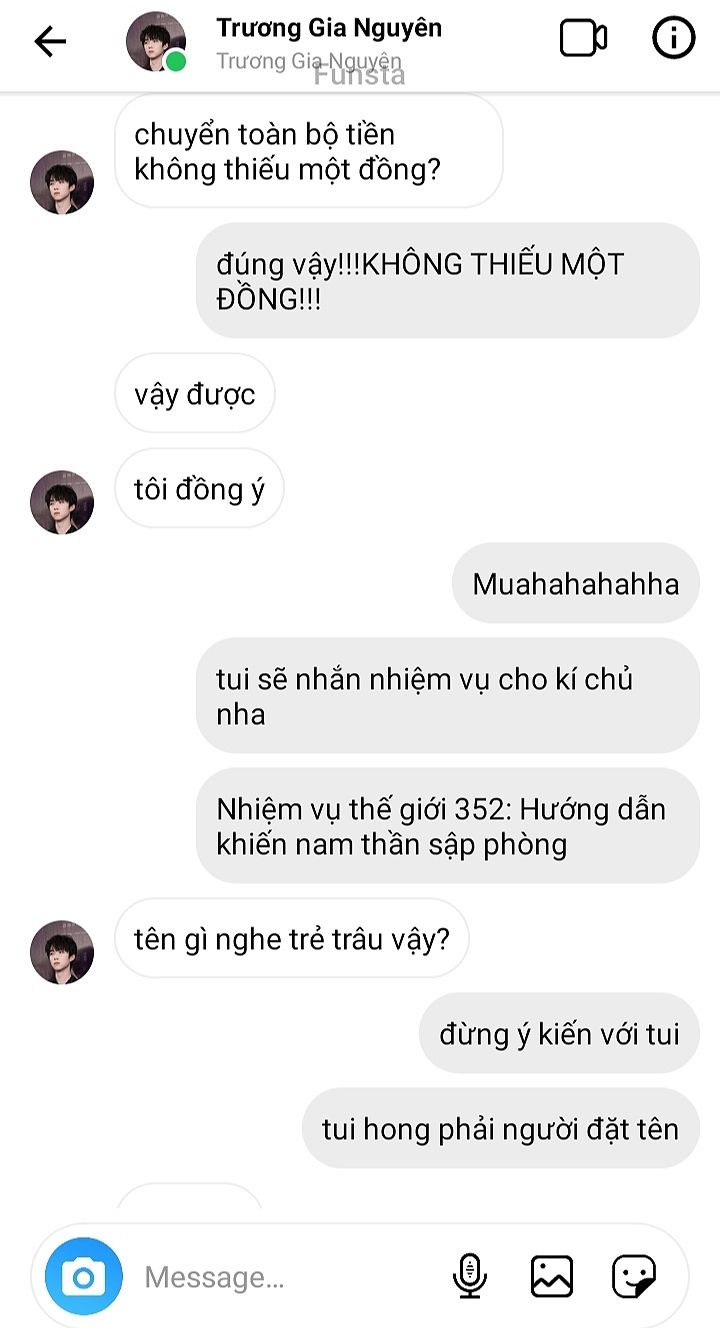The width and height of the screenshot is (720, 1328).
Task: Open the camera to send a photo
Action: pos(84,1277)
